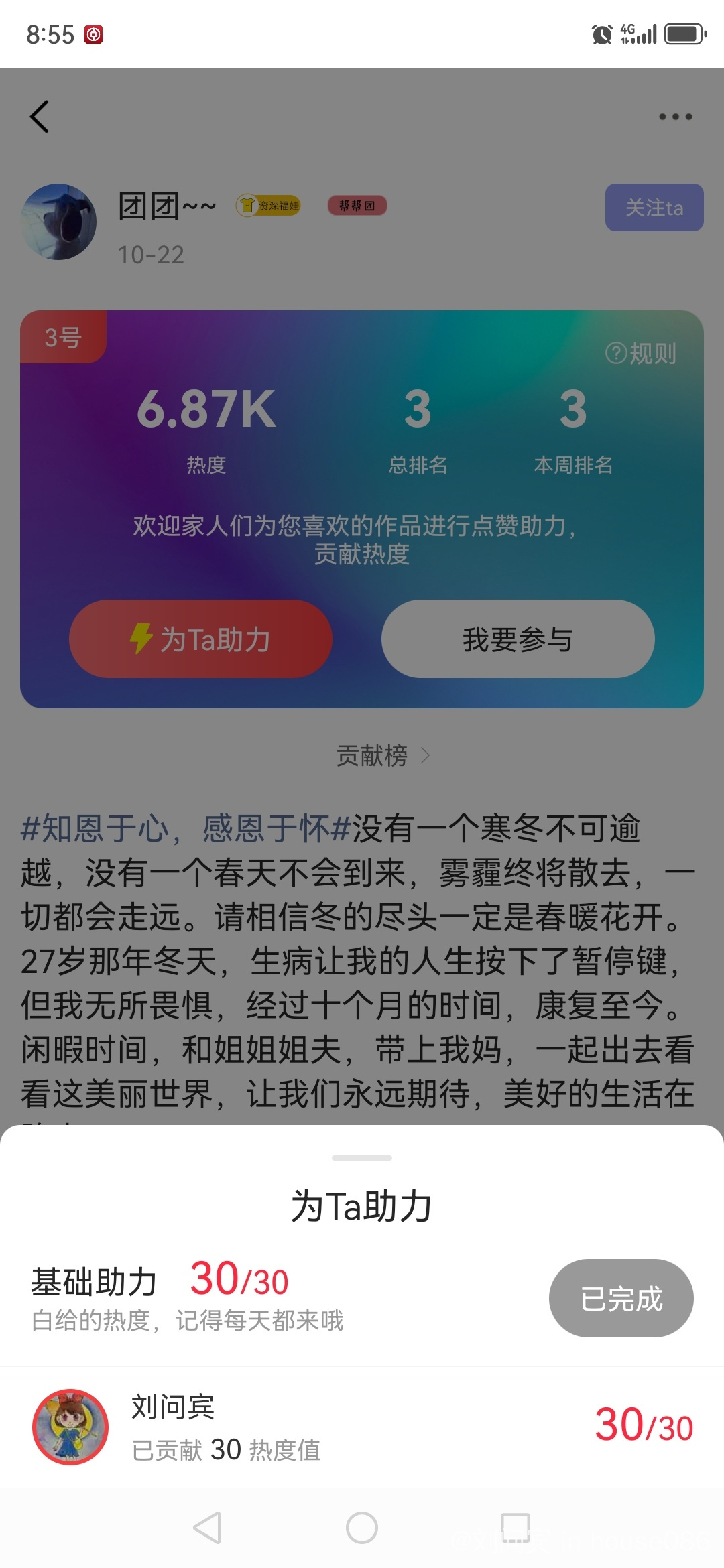The height and width of the screenshot is (1568, 724).
Task: Open system recent apps
Action: pyautogui.click(x=516, y=1528)
